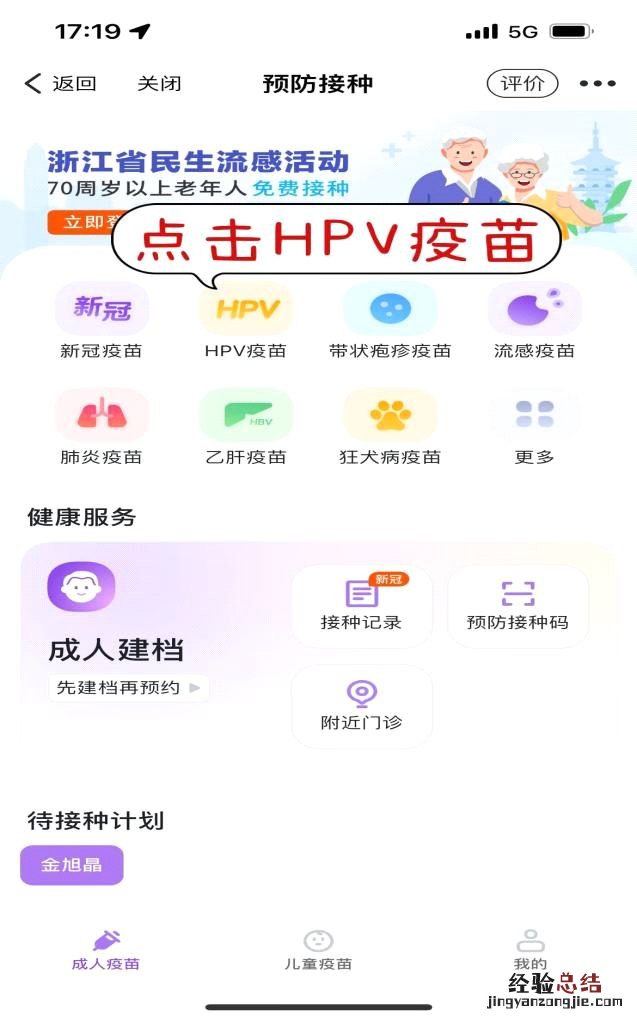This screenshot has width=637, height=1020.
Task: Select the 金旭晶 chip
Action: (72, 866)
